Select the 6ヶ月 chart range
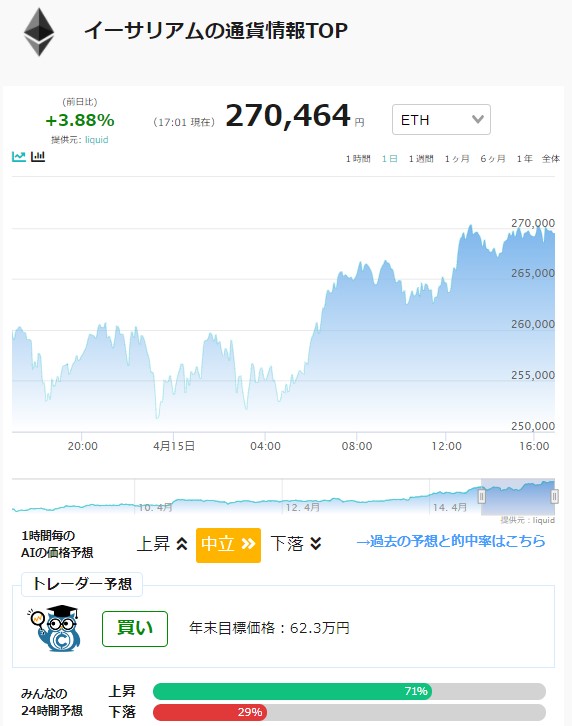The image size is (572, 726). (x=493, y=159)
